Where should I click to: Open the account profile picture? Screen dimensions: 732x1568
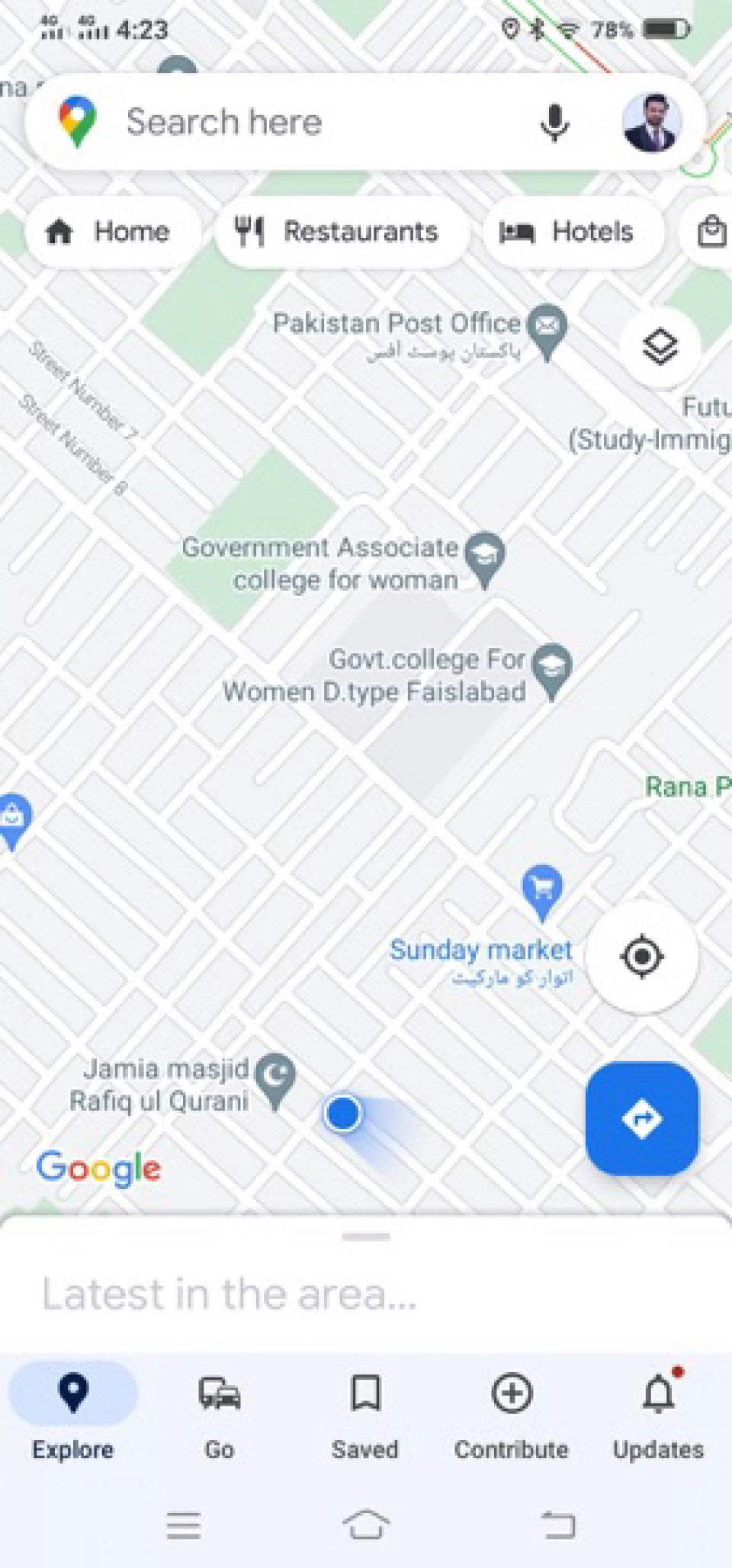pyautogui.click(x=650, y=122)
